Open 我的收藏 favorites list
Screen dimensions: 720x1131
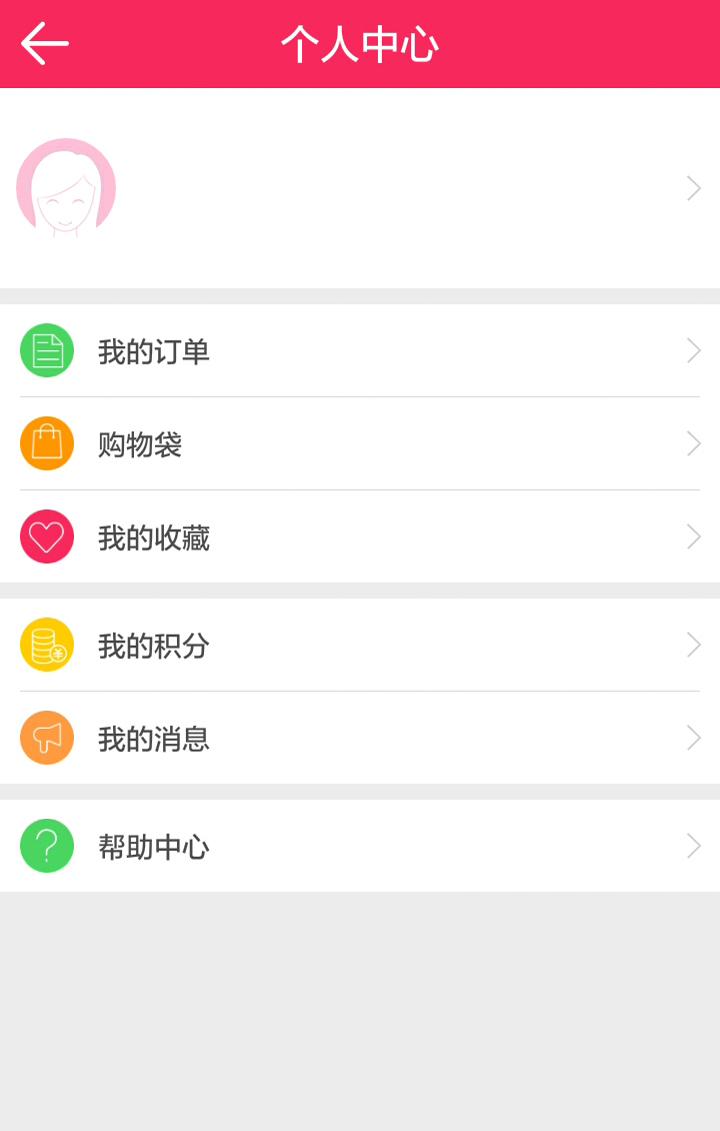tap(360, 537)
